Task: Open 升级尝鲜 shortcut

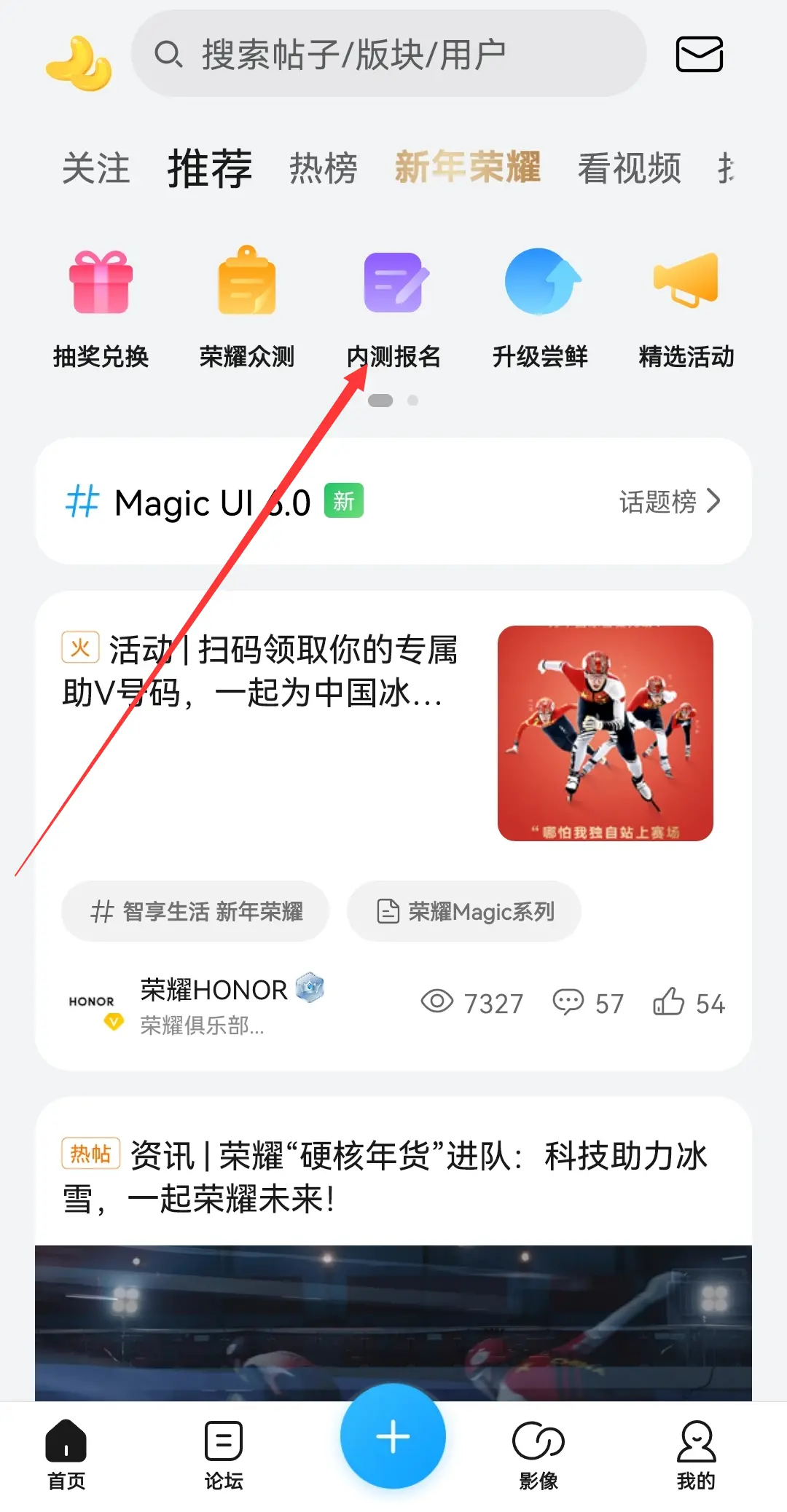Action: tap(540, 306)
